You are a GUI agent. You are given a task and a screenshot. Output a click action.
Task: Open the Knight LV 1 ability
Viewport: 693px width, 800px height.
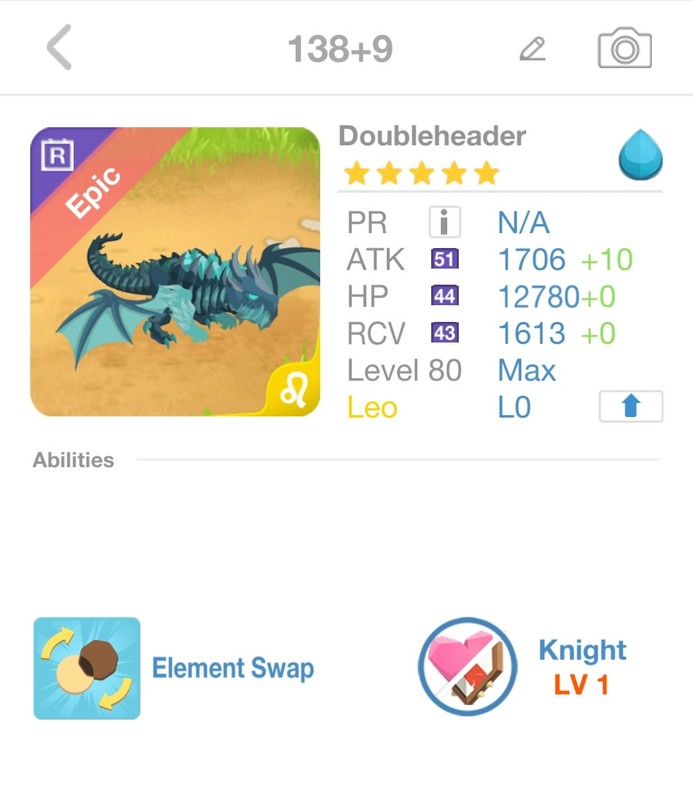point(467,668)
